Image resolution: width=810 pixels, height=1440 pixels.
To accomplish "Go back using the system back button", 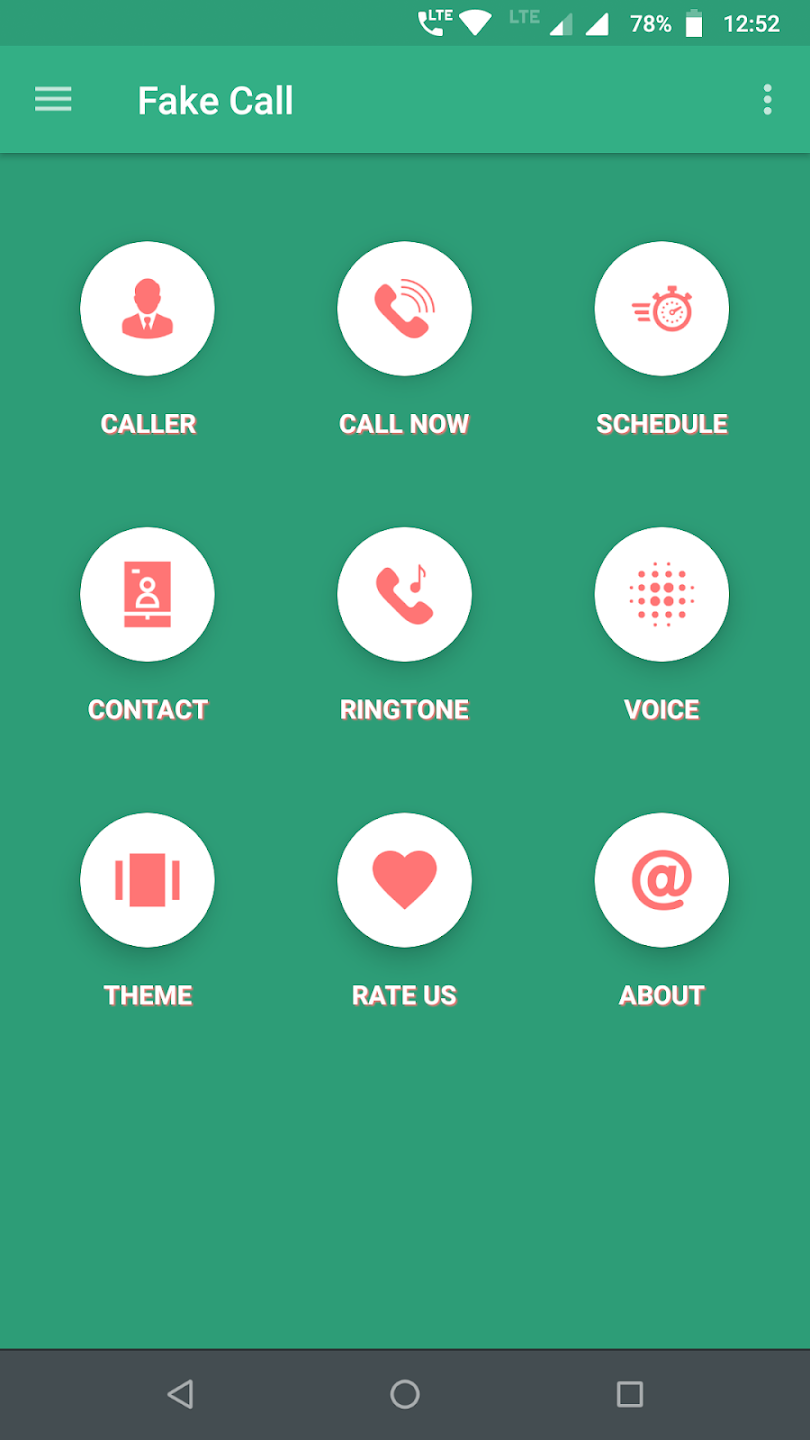I will coord(180,1394).
